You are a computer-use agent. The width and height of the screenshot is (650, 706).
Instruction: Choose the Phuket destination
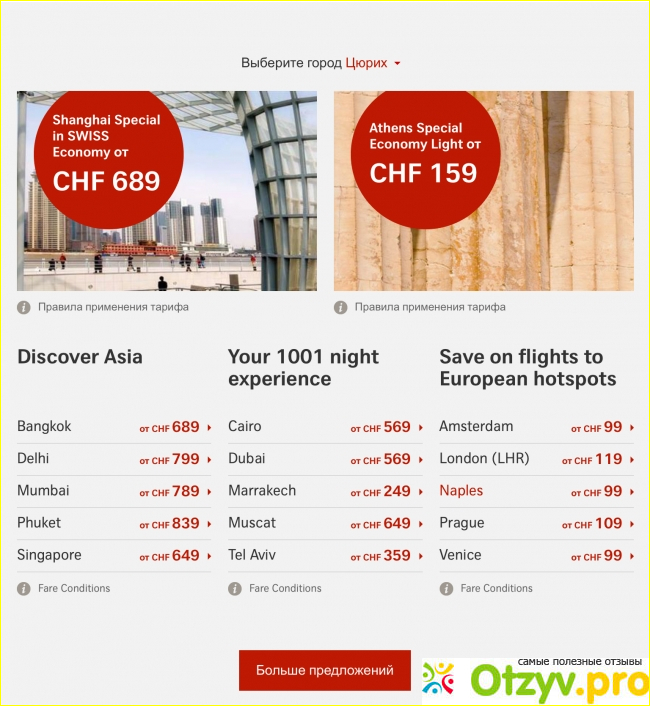click(x=114, y=523)
